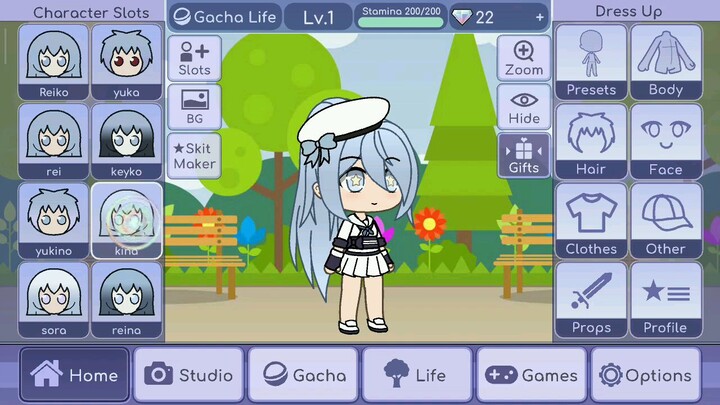
Task: Switch to the Studio tab
Action: (x=189, y=375)
